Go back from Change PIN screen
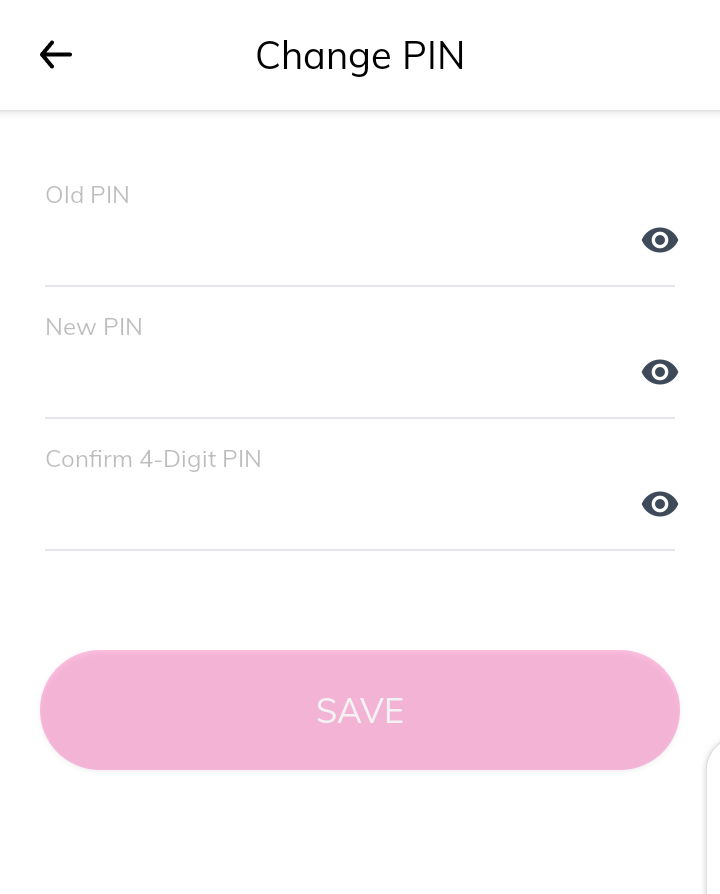 [x=56, y=55]
